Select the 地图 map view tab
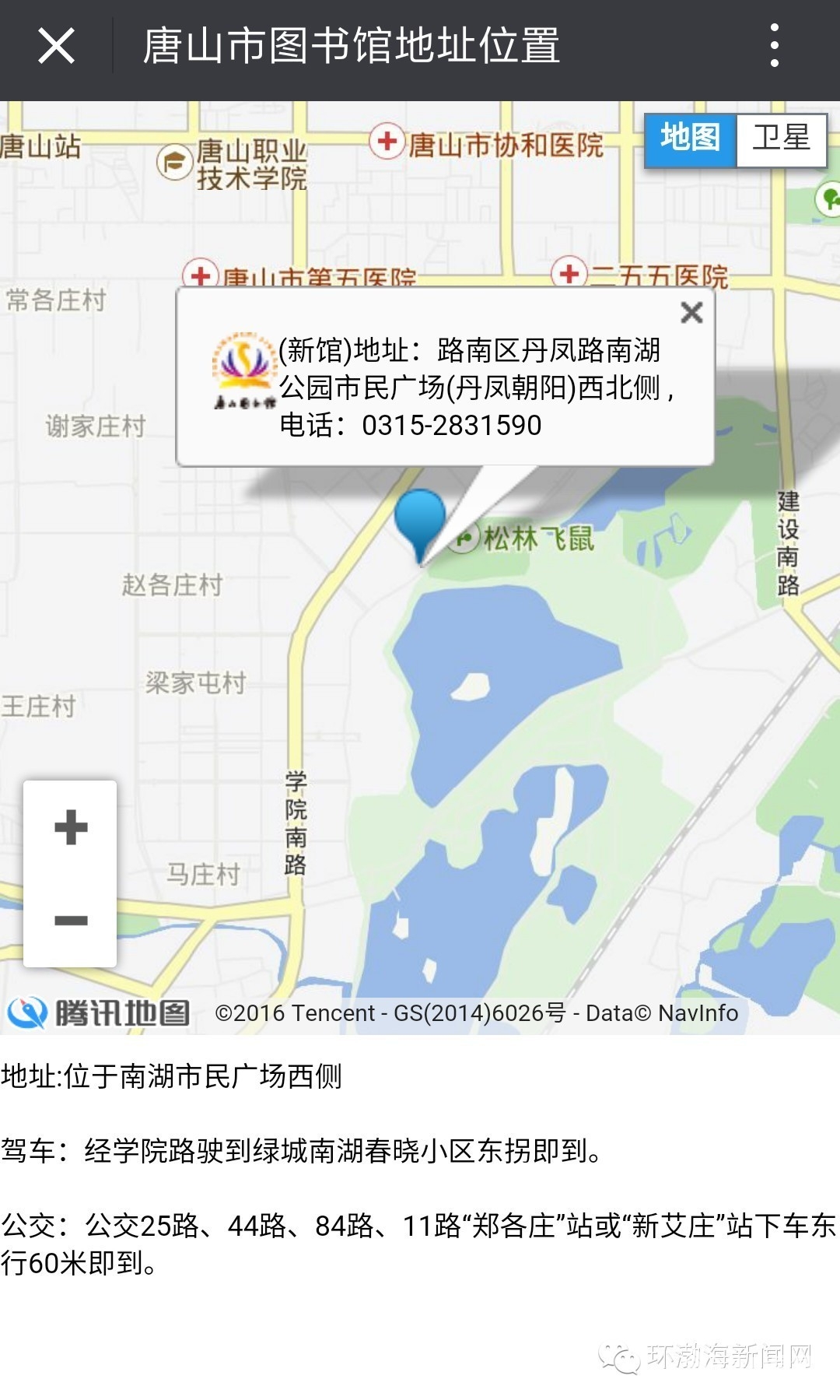Image resolution: width=840 pixels, height=1400 pixels. tap(690, 139)
